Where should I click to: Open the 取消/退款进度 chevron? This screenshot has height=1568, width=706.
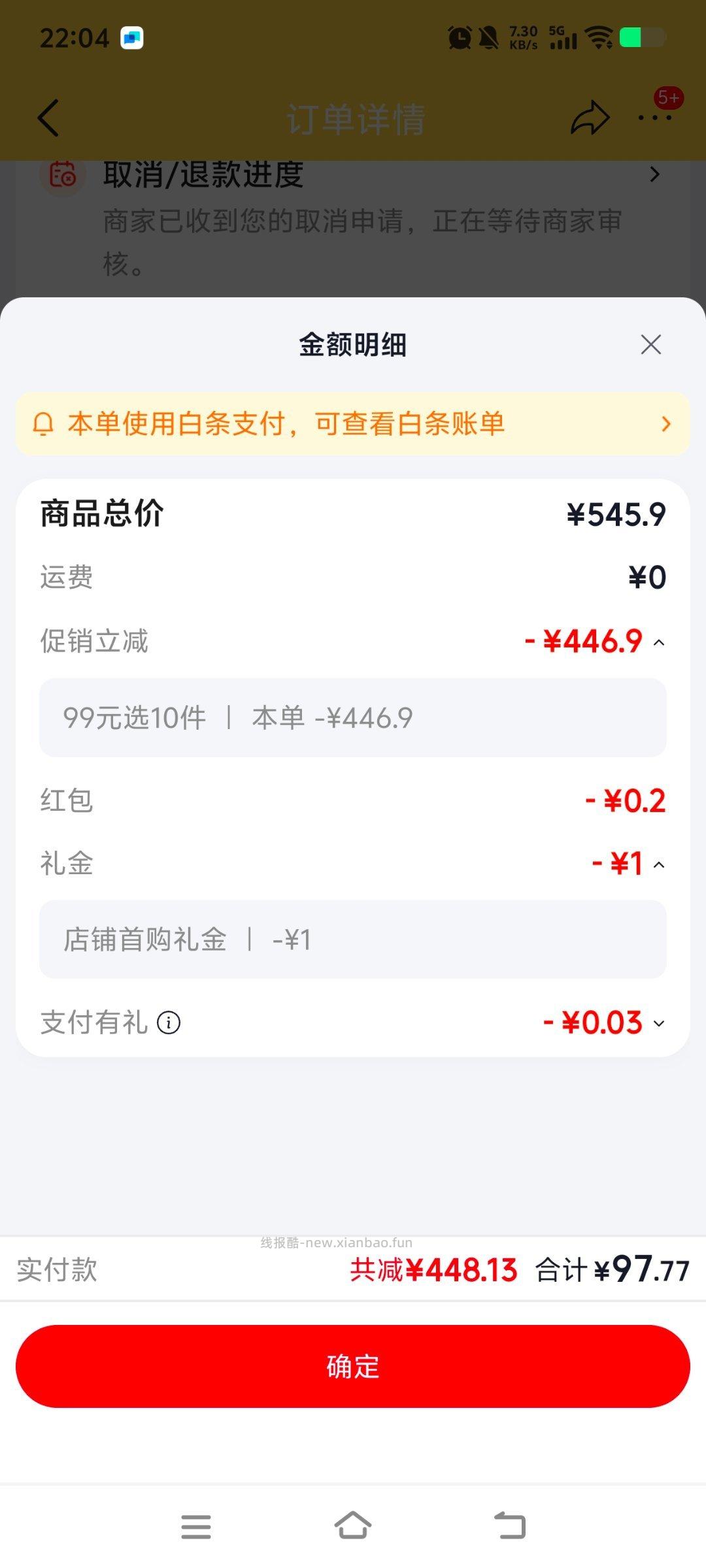pyautogui.click(x=656, y=176)
